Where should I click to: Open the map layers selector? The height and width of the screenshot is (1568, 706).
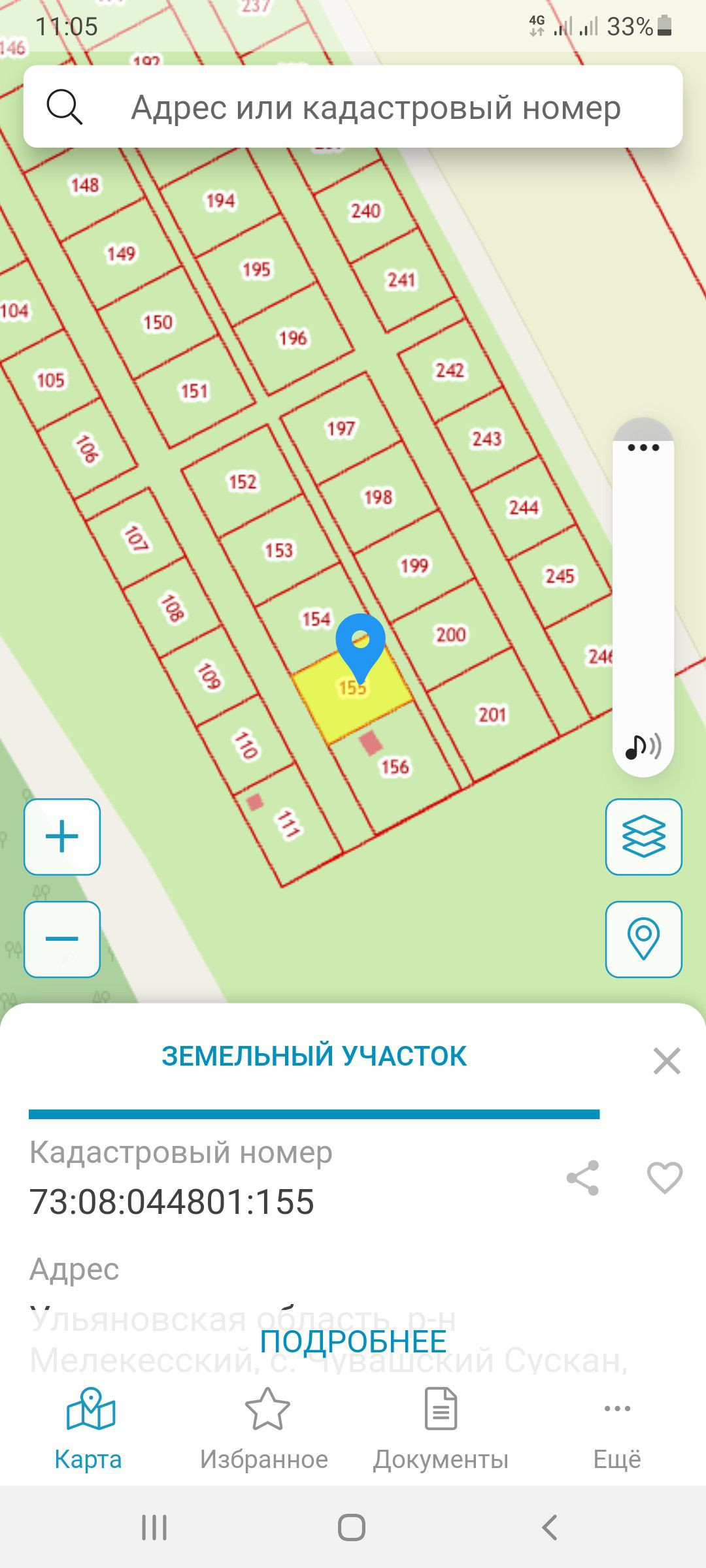pos(643,837)
